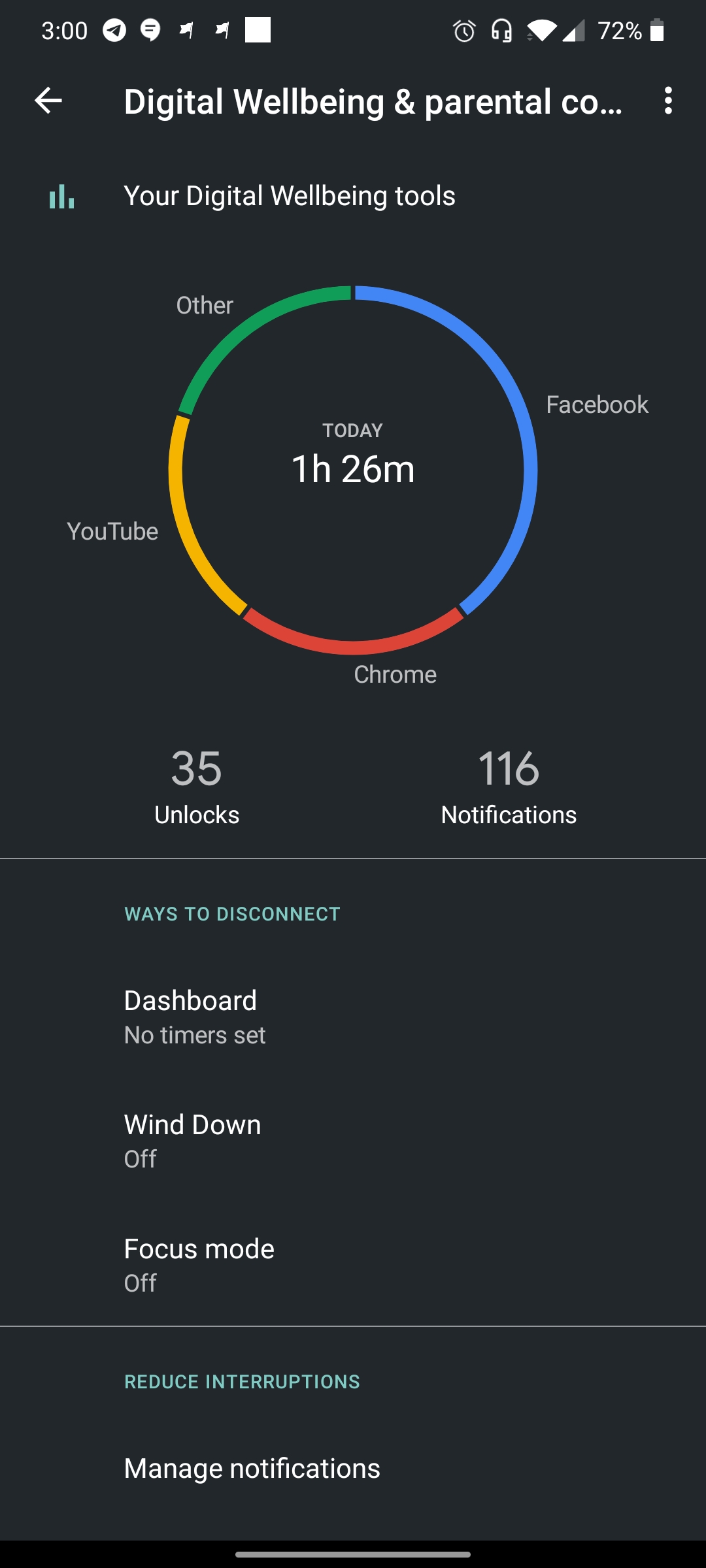Open Focus mode settings
Image resolution: width=706 pixels, height=1568 pixels.
tap(353, 1266)
